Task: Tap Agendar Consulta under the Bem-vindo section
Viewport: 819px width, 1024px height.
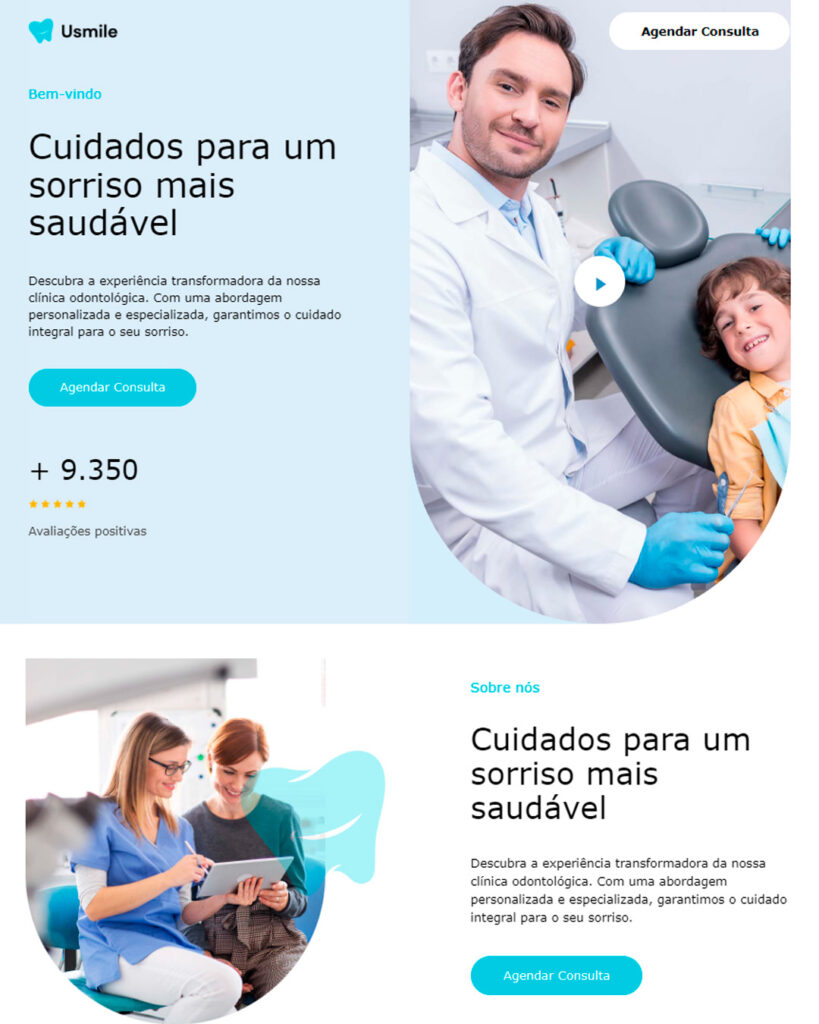Action: click(x=112, y=387)
